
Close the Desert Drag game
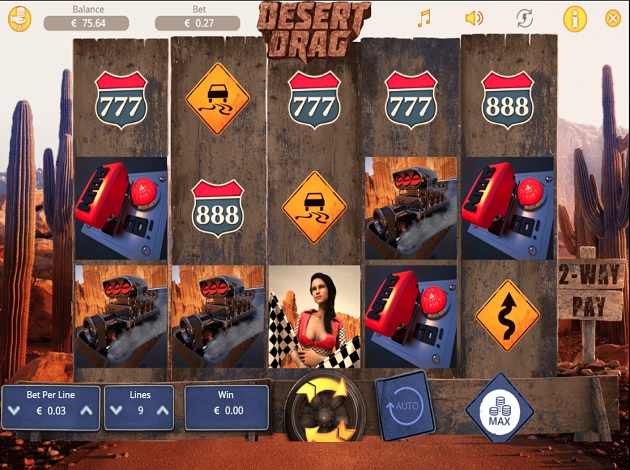tap(613, 18)
